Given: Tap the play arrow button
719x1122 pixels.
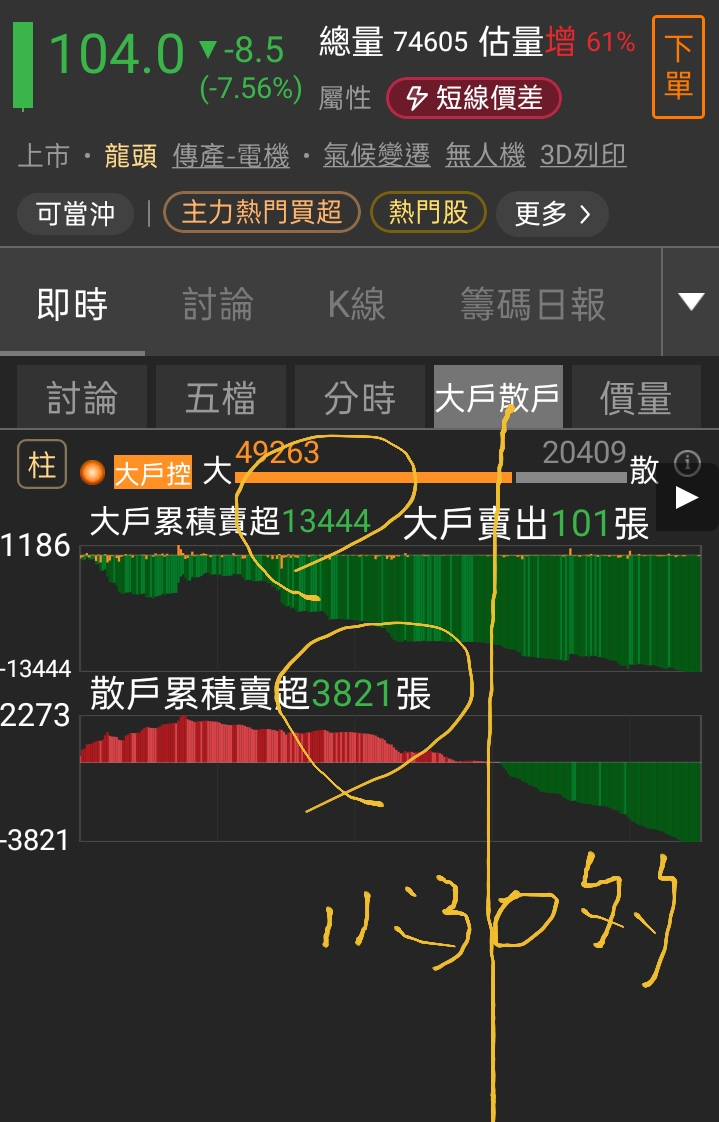Looking at the screenshot, I should point(687,497).
